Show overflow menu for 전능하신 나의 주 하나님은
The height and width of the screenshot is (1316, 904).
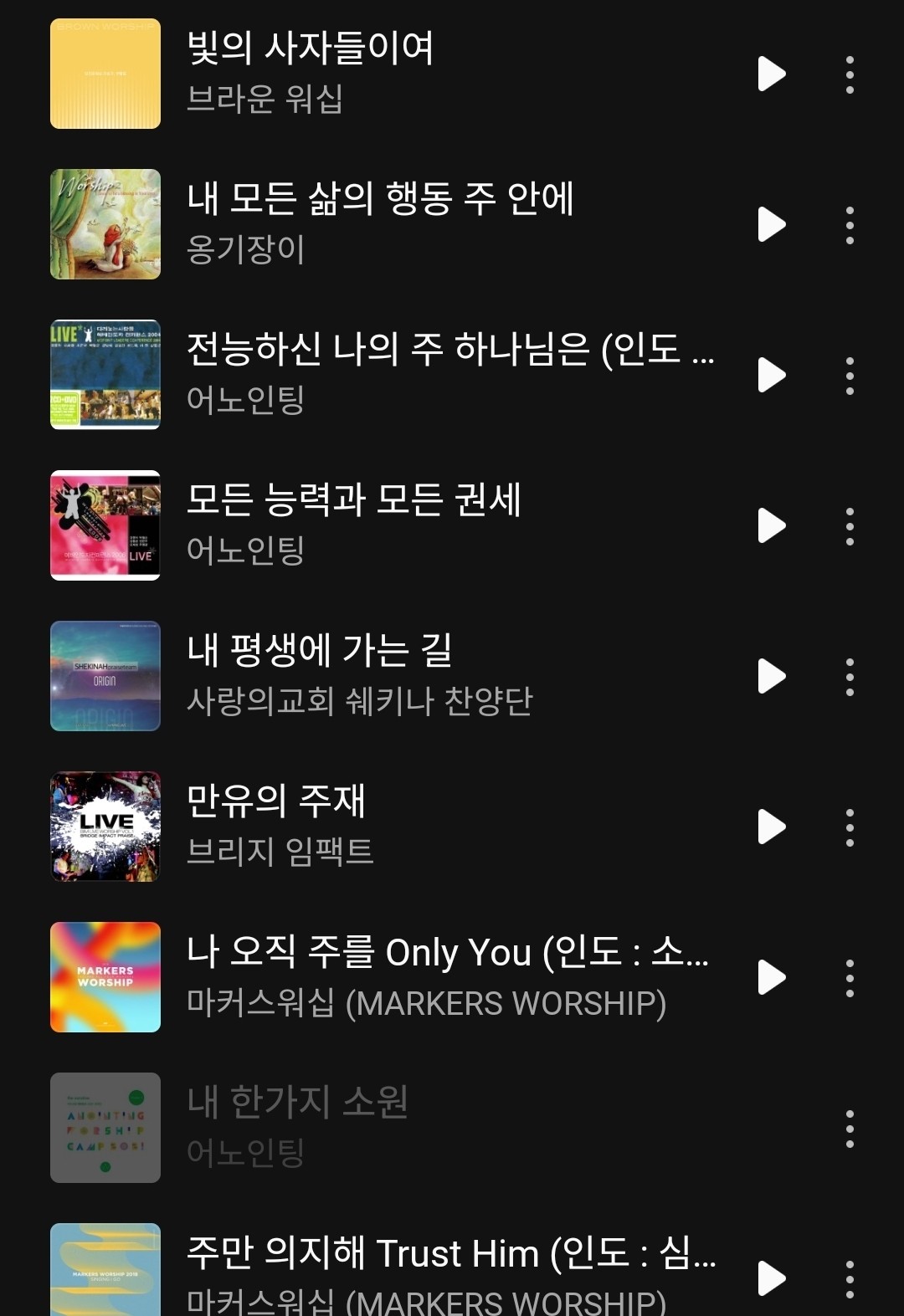pyautogui.click(x=850, y=376)
